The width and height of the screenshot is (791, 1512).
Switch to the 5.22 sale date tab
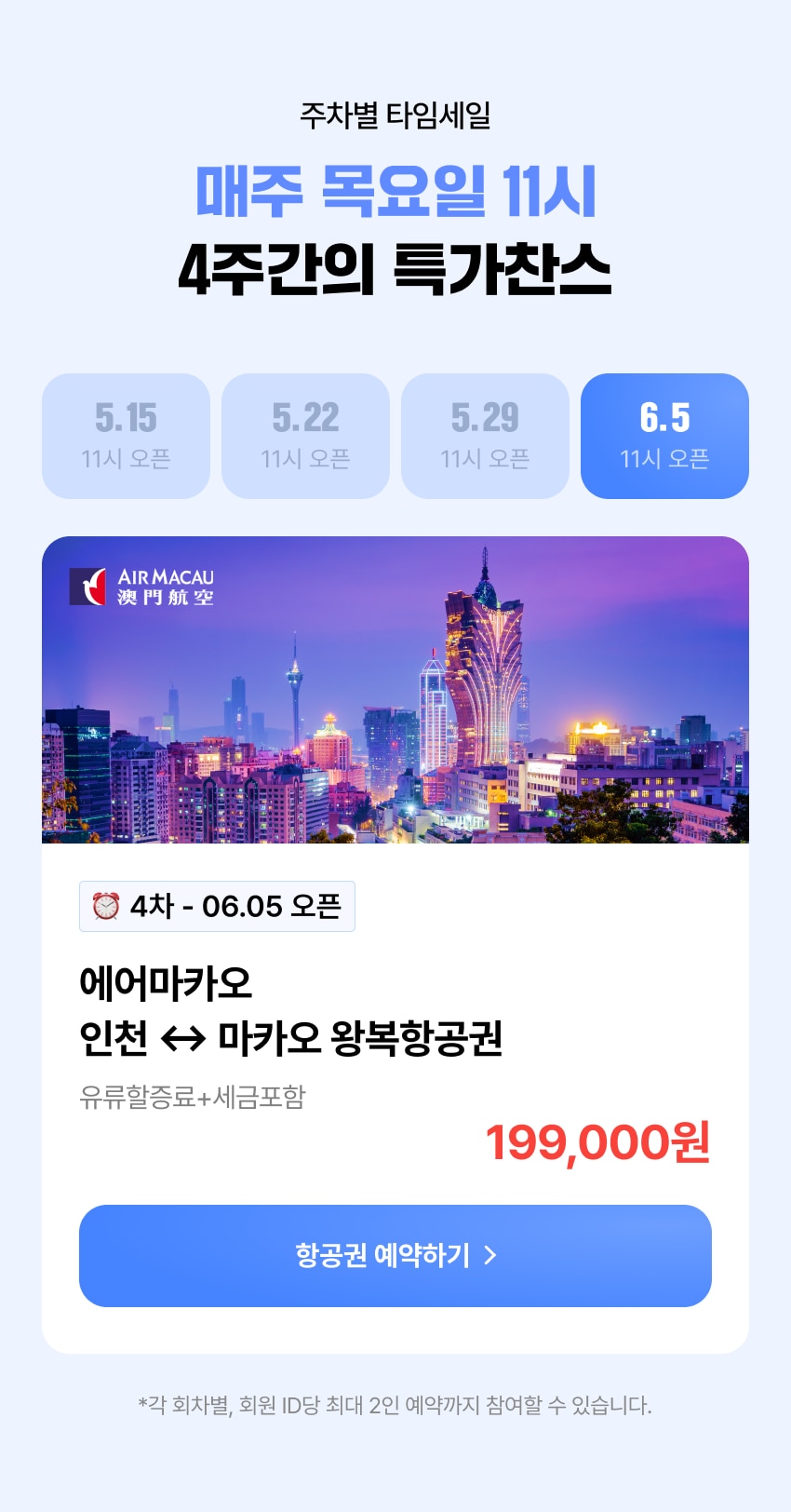pos(305,436)
